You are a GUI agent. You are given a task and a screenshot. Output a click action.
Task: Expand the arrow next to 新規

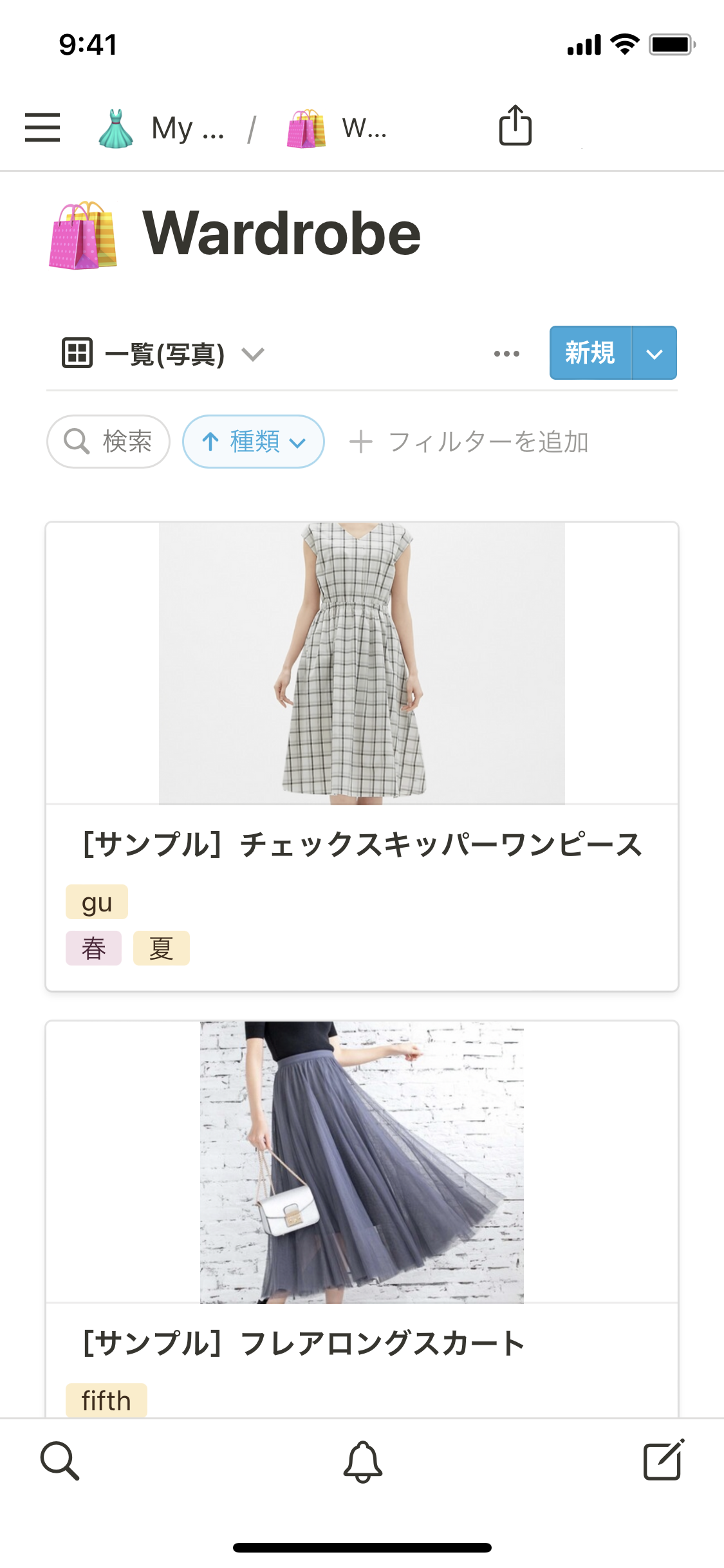(x=654, y=353)
